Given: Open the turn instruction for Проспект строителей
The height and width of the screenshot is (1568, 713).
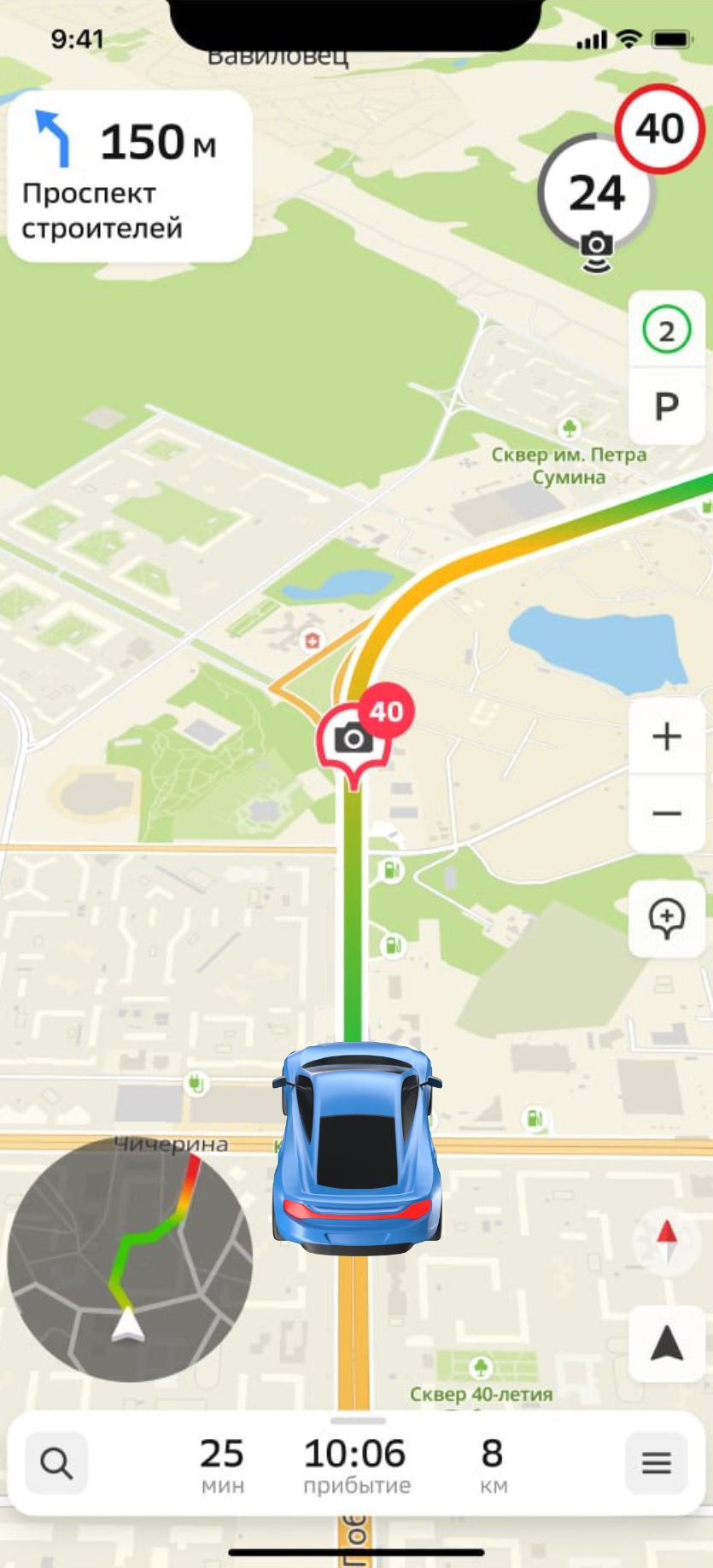Looking at the screenshot, I should point(130,177).
